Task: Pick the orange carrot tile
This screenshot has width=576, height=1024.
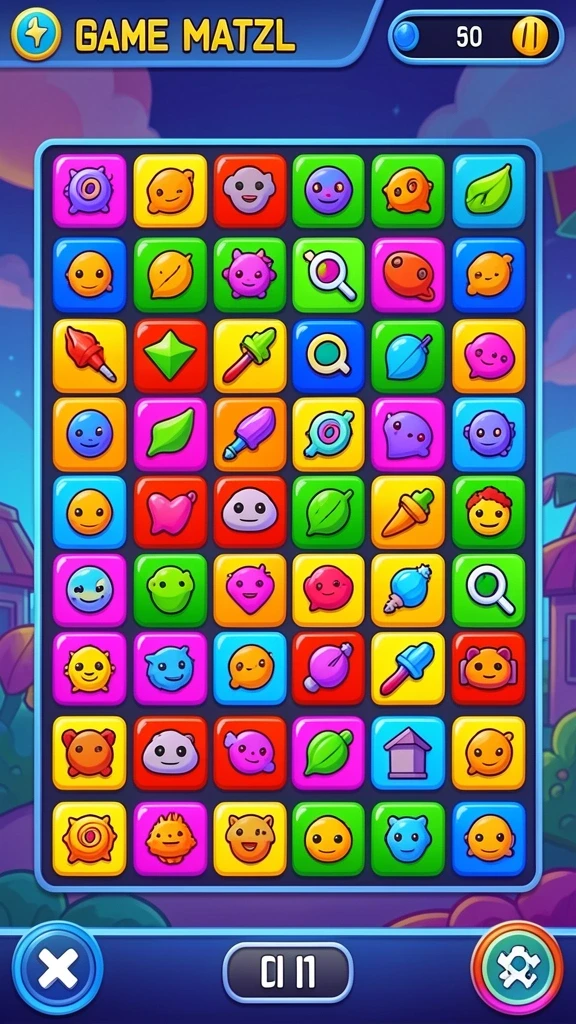Action: pos(408,512)
